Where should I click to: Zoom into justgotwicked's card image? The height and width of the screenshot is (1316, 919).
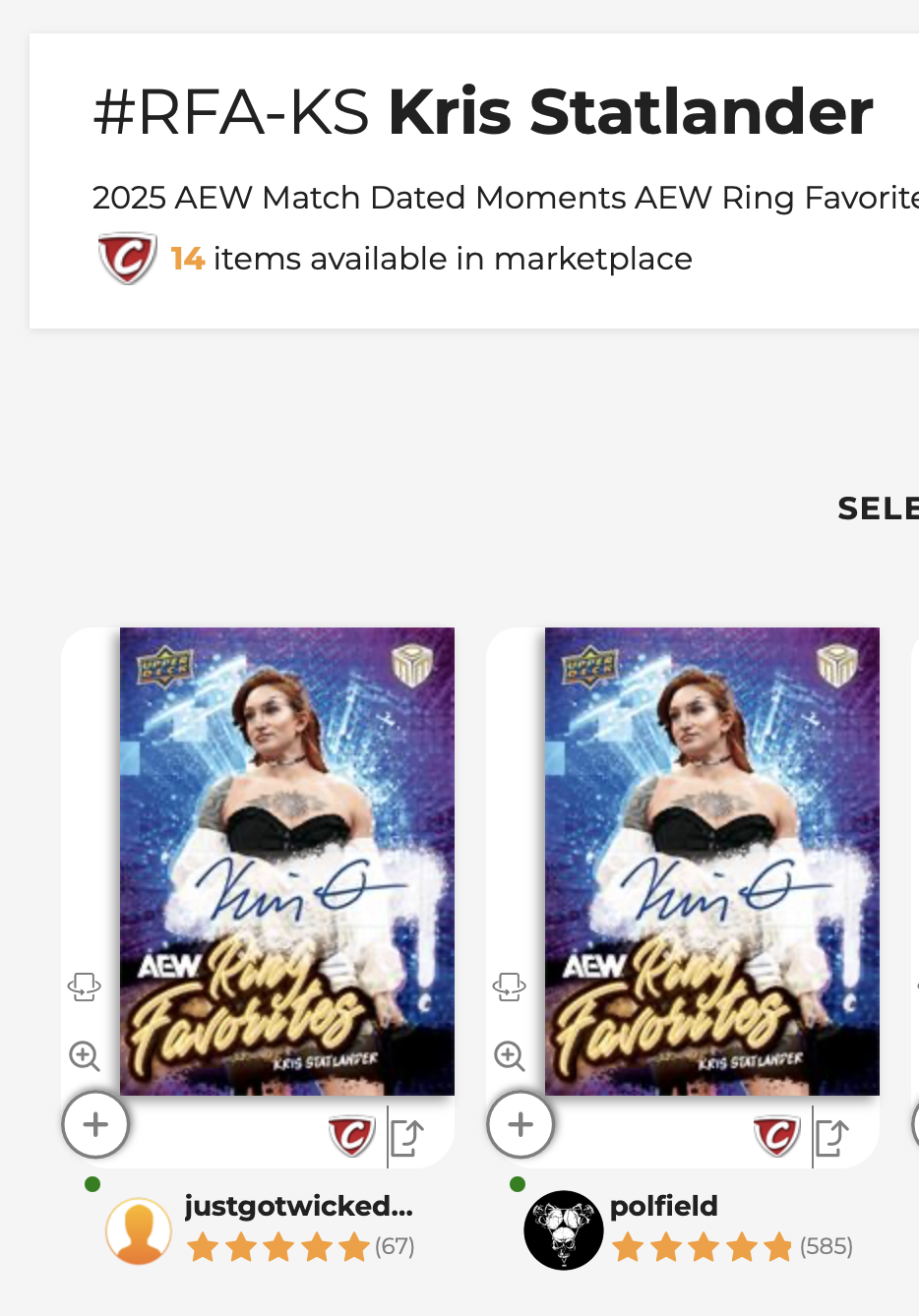(x=85, y=1056)
